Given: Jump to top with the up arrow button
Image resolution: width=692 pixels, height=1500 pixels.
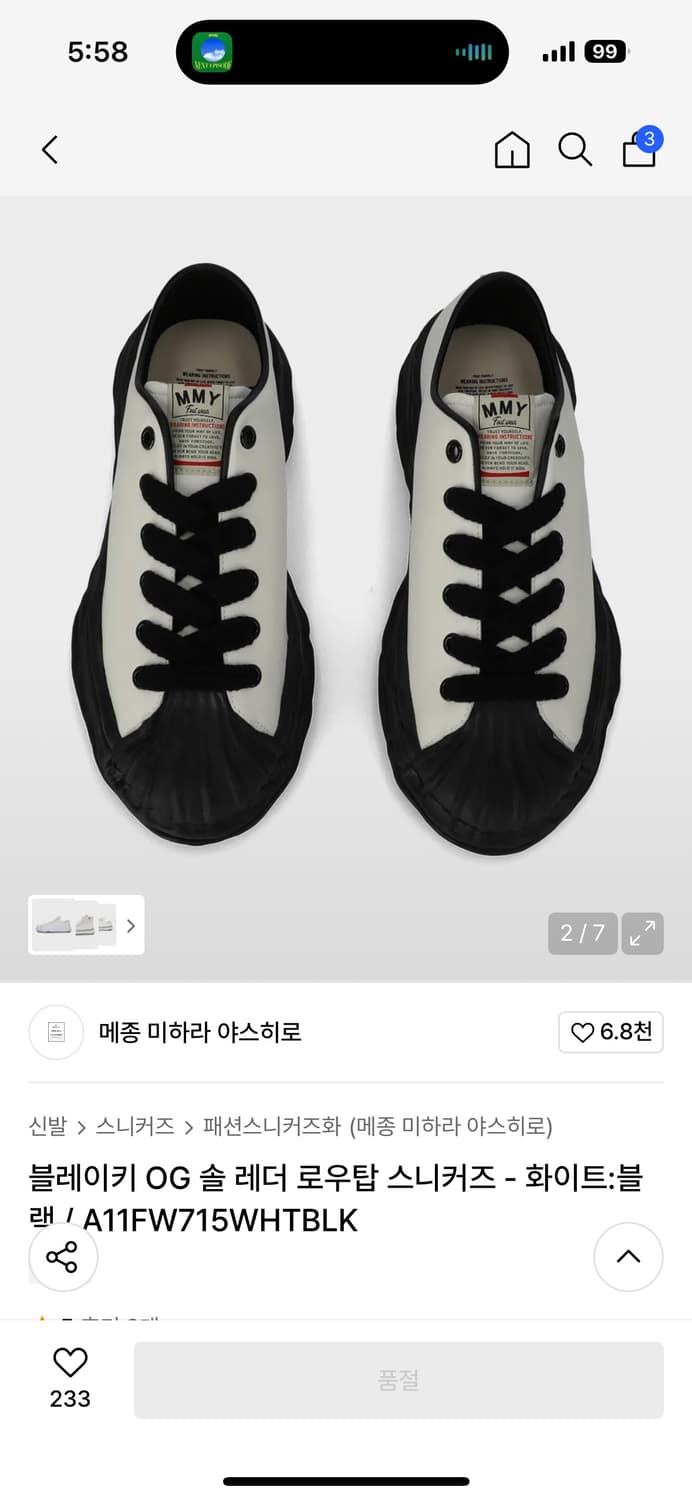Looking at the screenshot, I should pyautogui.click(x=628, y=1257).
